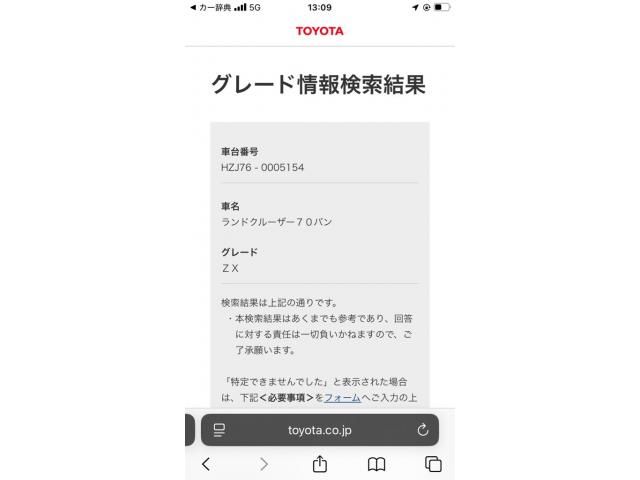The width and height of the screenshot is (640, 480).
Task: Open the page settings menu in address bar
Action: click(x=219, y=430)
